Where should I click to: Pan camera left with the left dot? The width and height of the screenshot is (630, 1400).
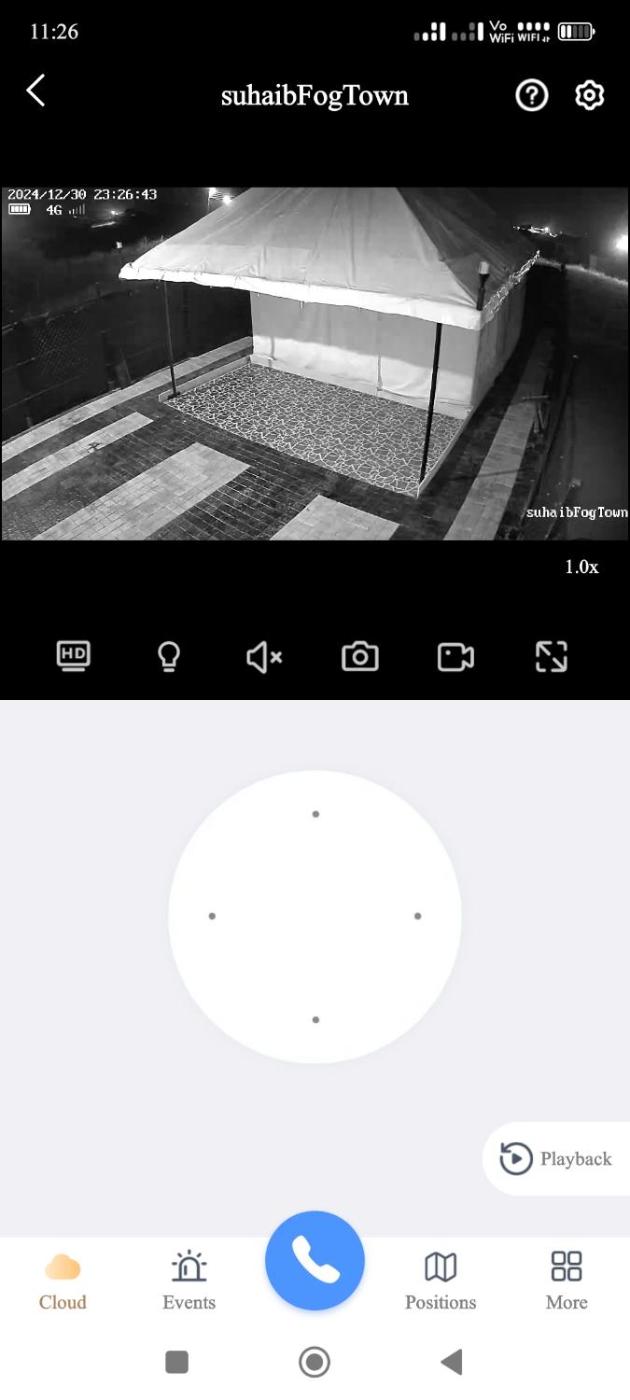click(212, 916)
